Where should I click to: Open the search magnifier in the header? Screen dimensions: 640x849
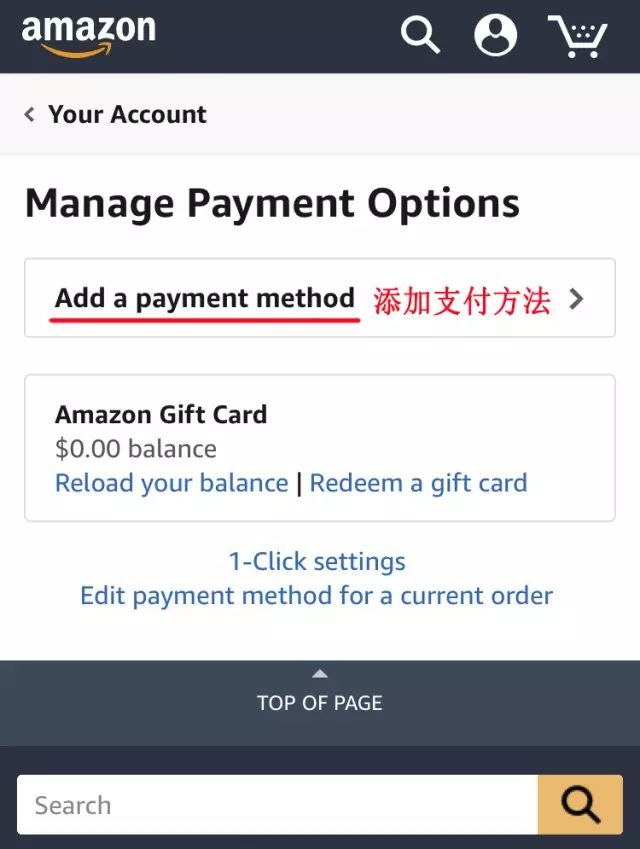[420, 35]
